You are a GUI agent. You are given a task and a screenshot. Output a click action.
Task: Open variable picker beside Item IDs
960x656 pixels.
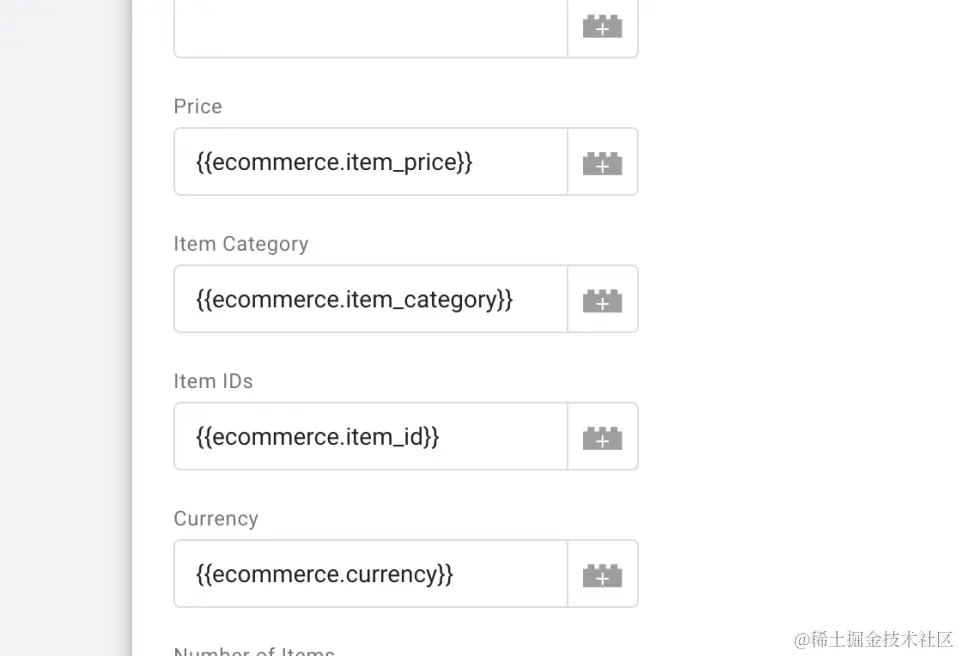[602, 437]
